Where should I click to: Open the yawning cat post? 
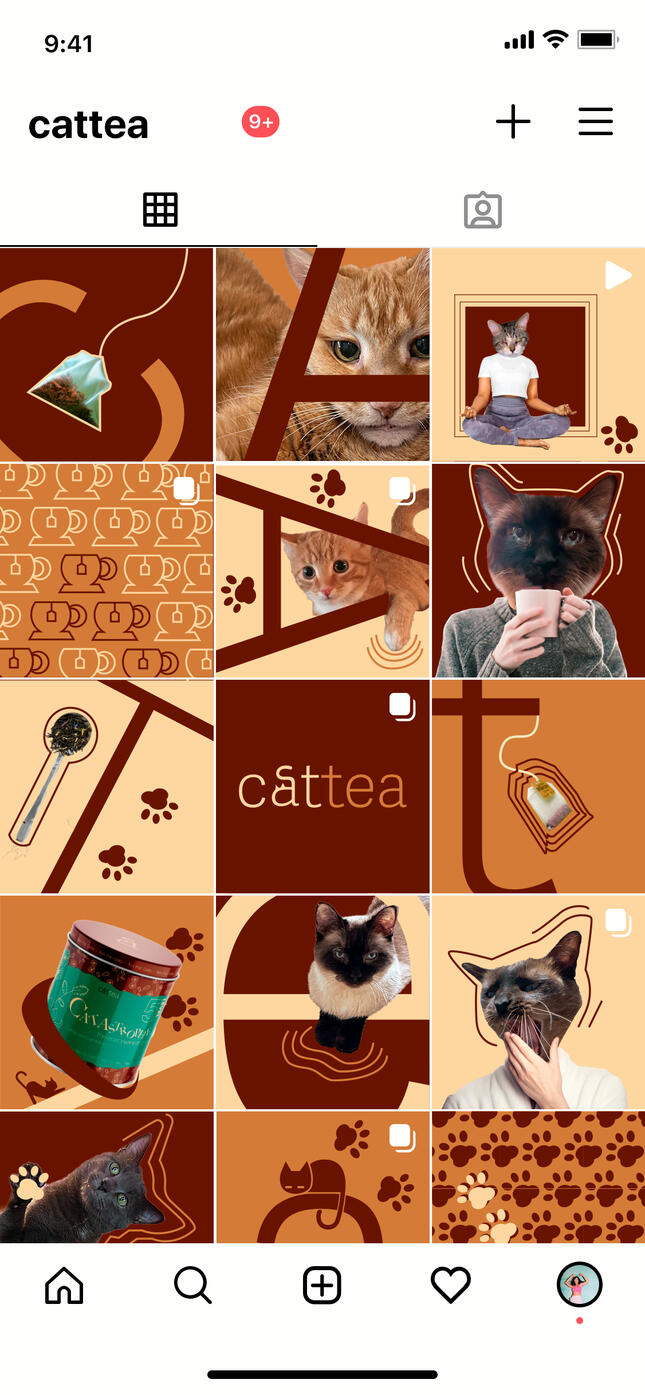coord(538,1002)
